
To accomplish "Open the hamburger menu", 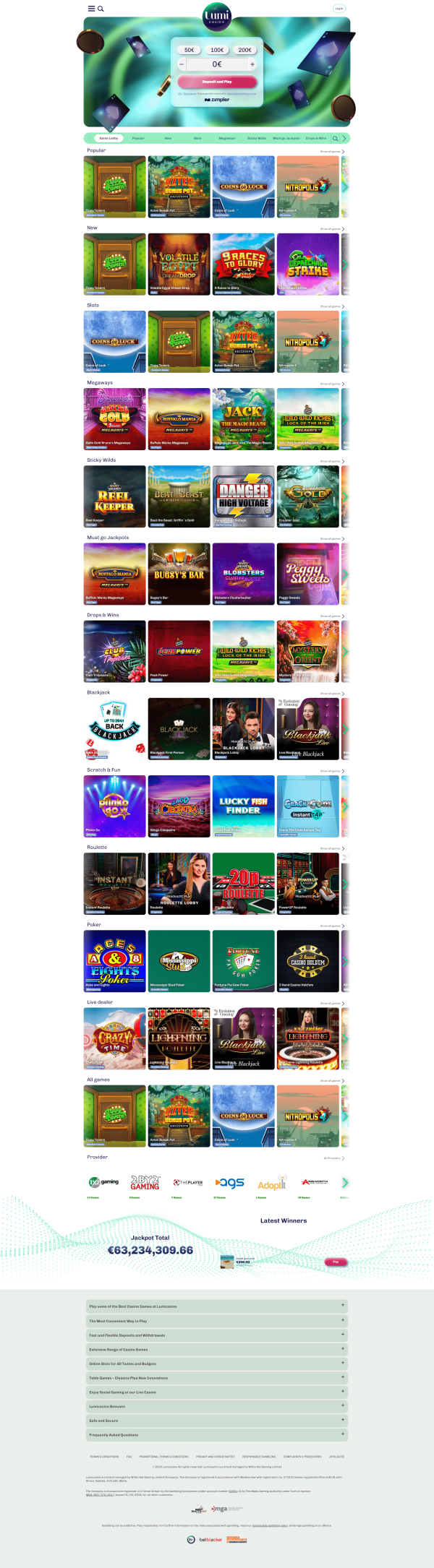I will click(91, 9).
